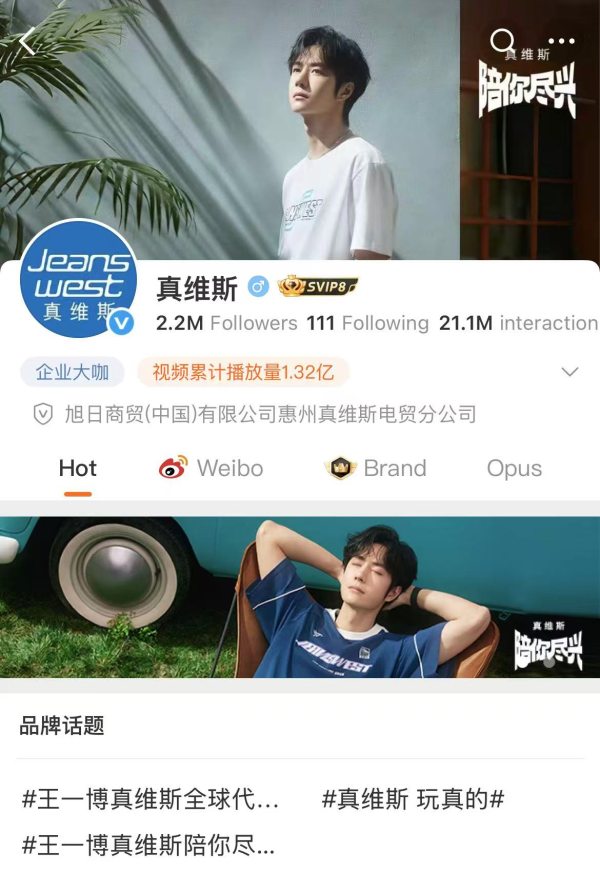
Task: Open the three-dot overflow menu
Action: click(x=562, y=41)
